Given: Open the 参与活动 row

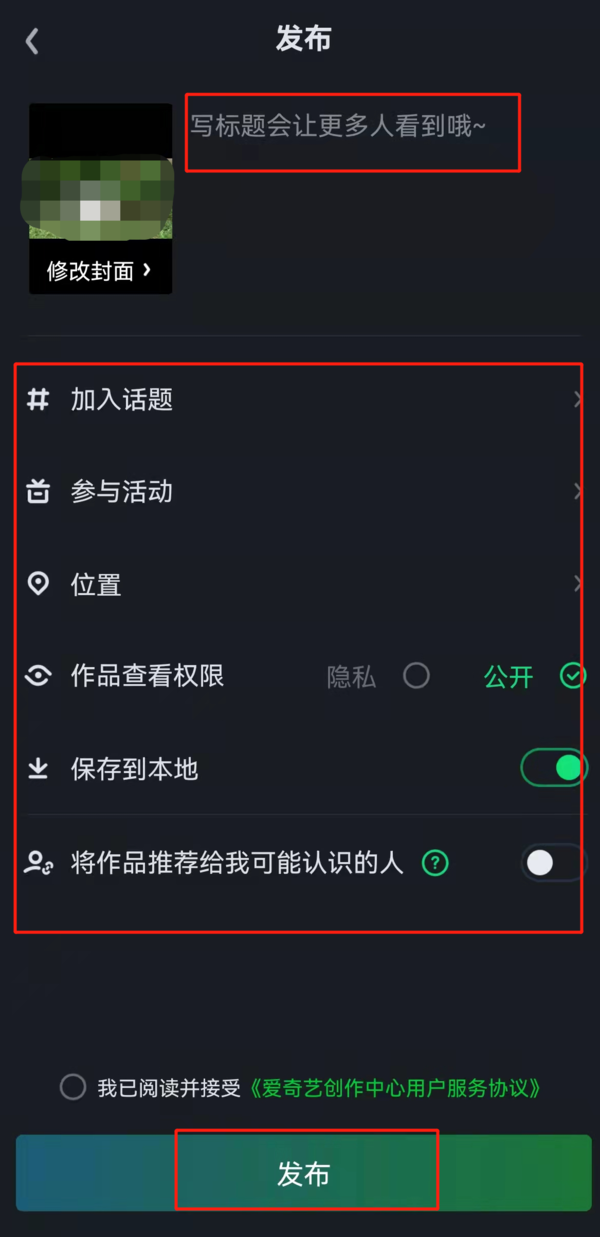Looking at the screenshot, I should pos(300,492).
